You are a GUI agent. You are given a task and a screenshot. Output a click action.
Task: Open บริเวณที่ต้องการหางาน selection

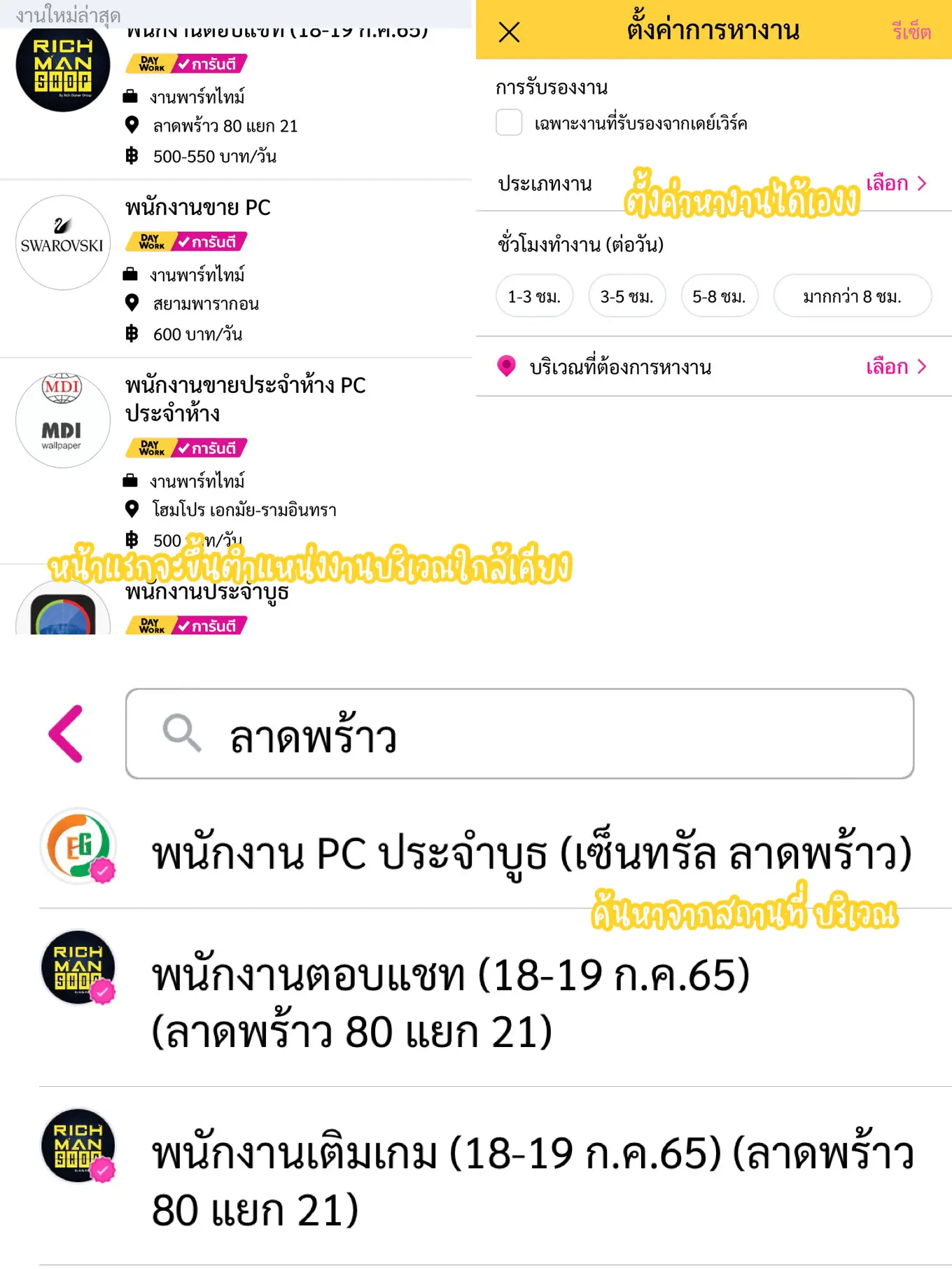898,366
